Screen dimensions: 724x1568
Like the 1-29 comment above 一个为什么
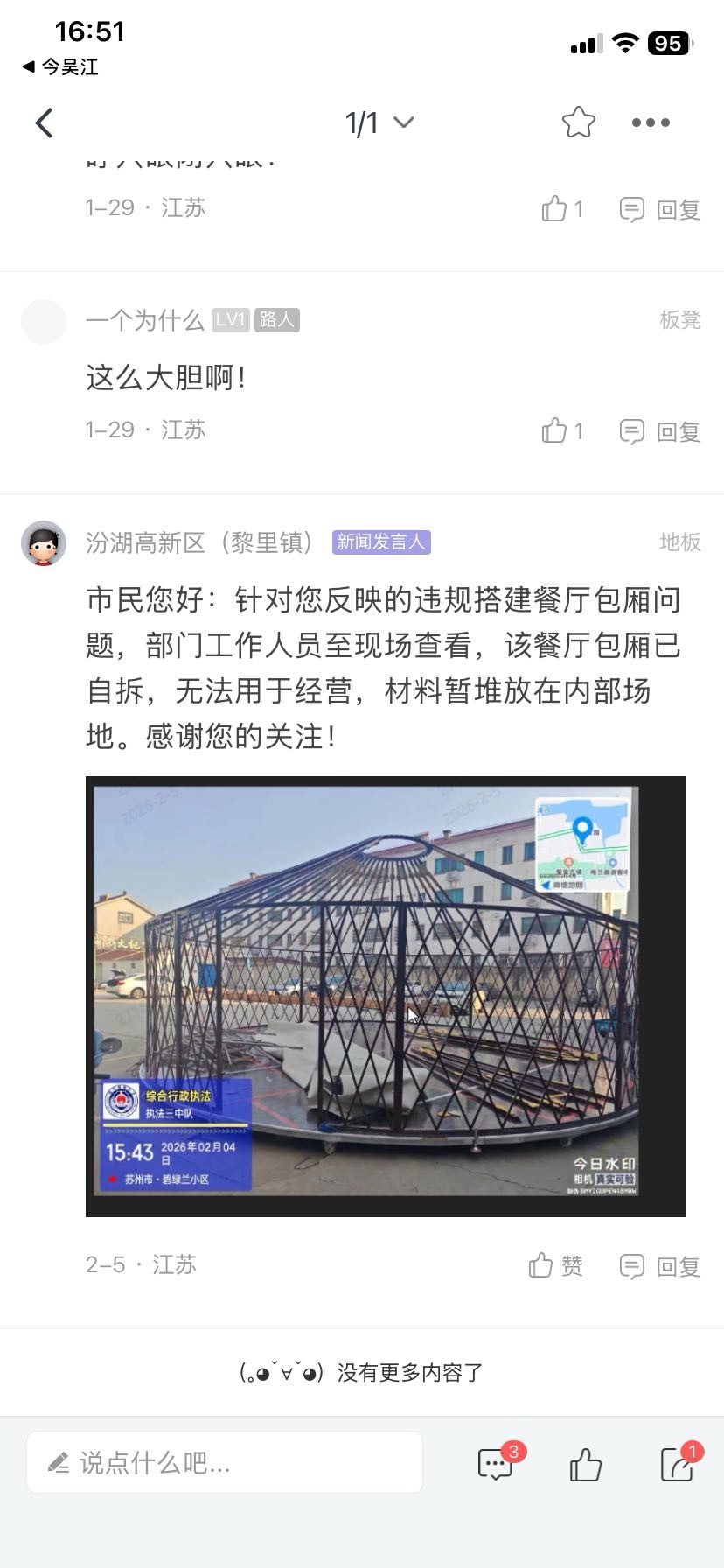pos(562,209)
